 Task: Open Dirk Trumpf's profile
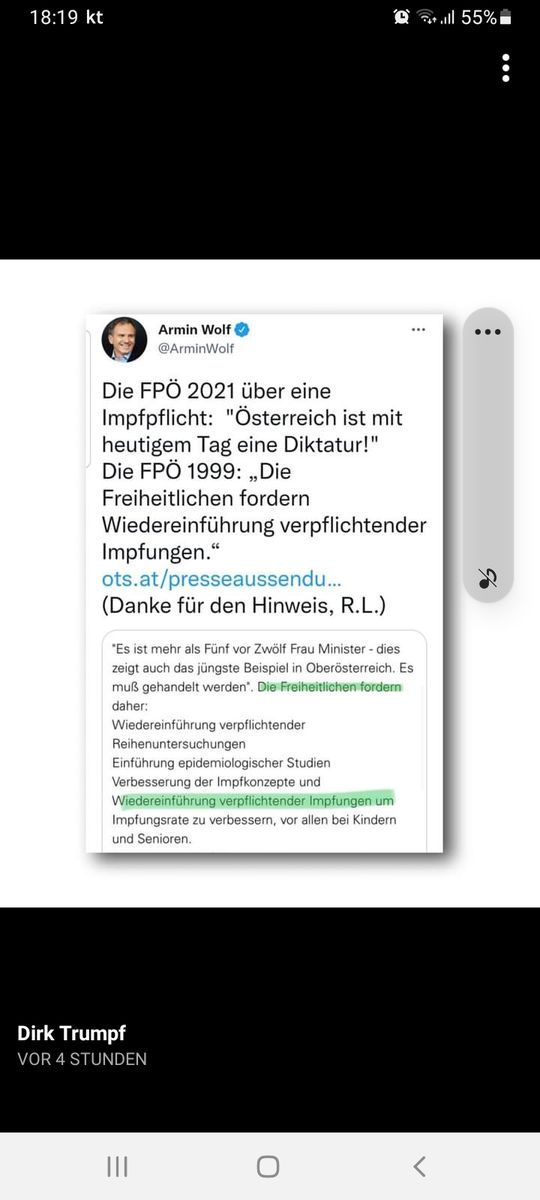point(71,1034)
